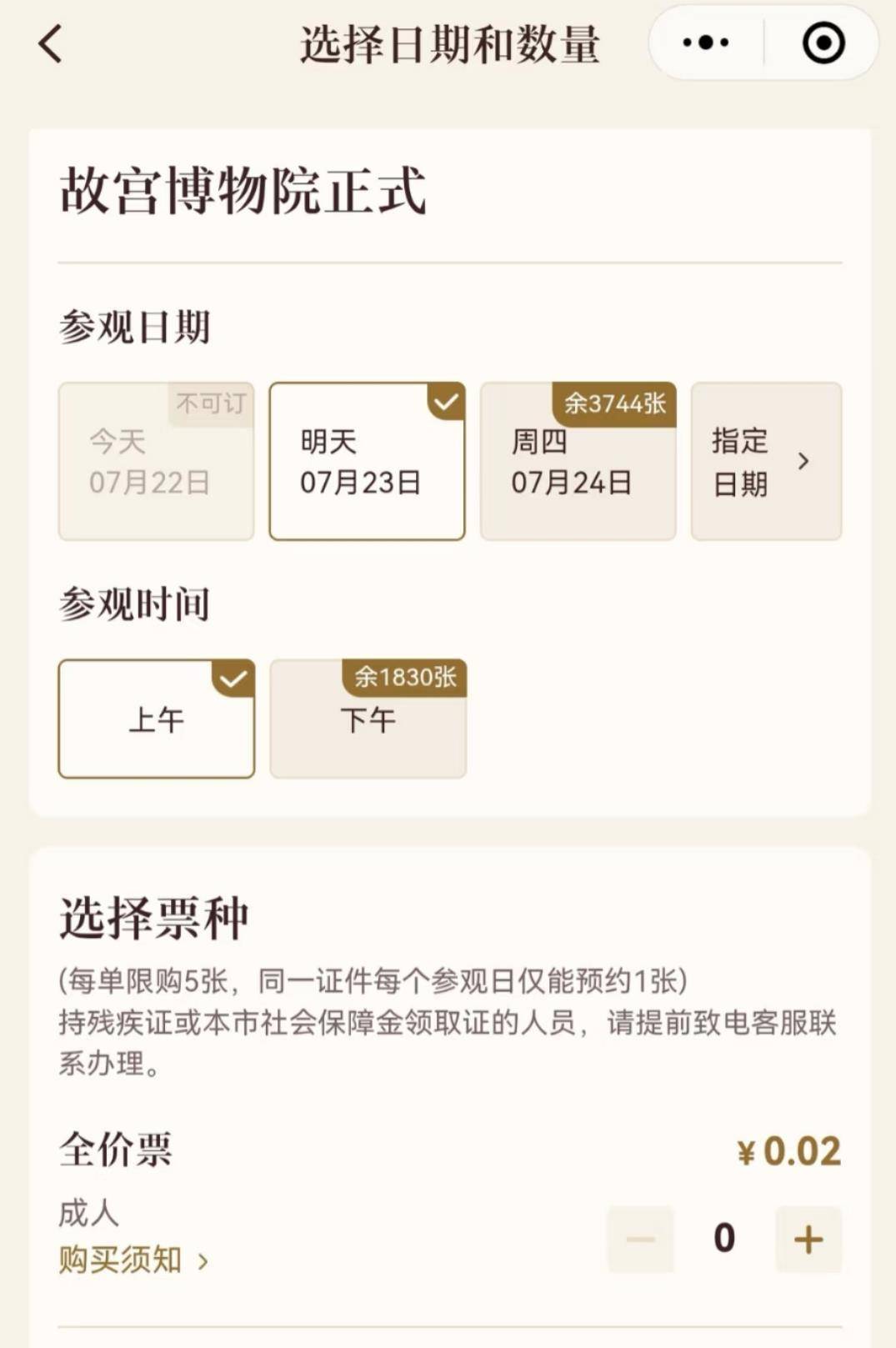This screenshot has height=1348, width=896.
Task: Close the mini program with the circle icon
Action: click(x=823, y=43)
